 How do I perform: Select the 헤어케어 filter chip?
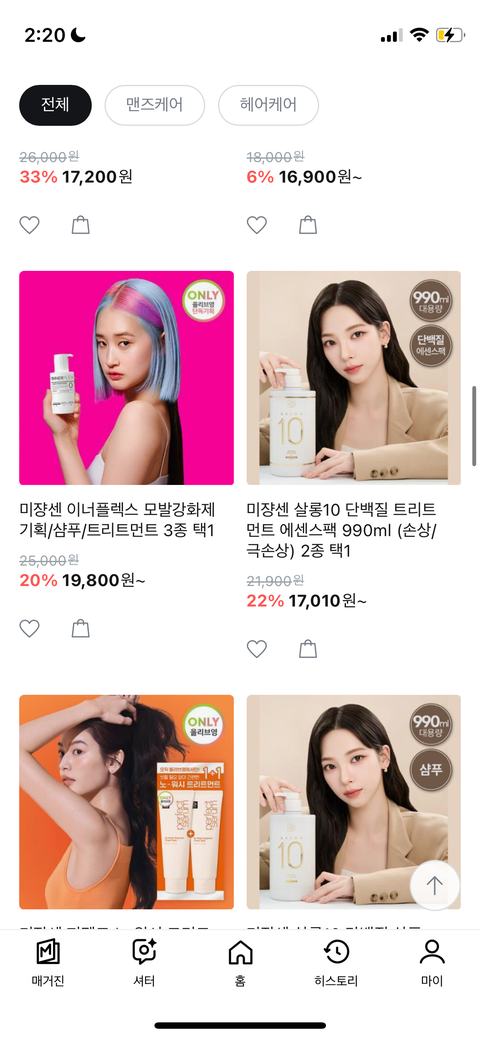click(x=269, y=105)
